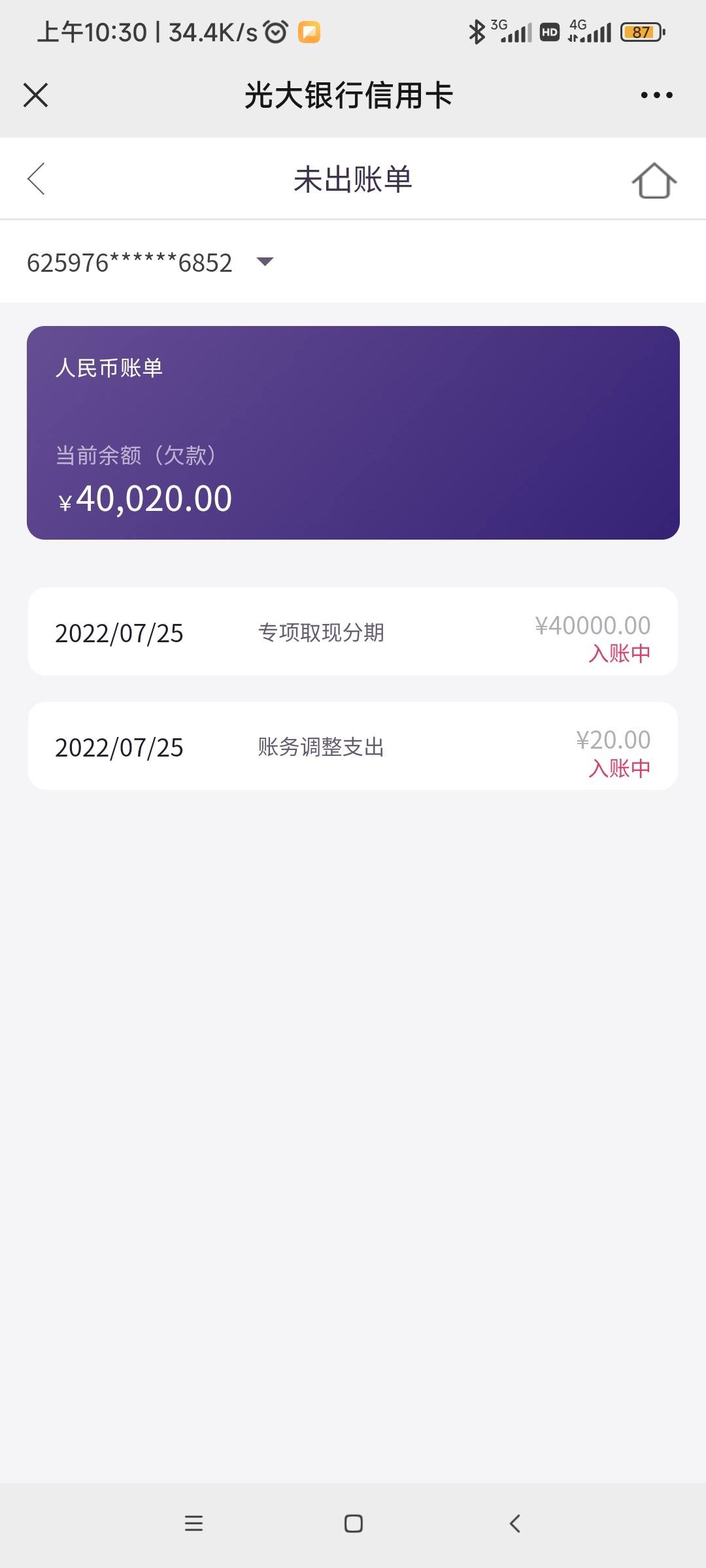Open recent apps from the navigation bar
Image resolution: width=706 pixels, height=1568 pixels.
coord(193,1524)
